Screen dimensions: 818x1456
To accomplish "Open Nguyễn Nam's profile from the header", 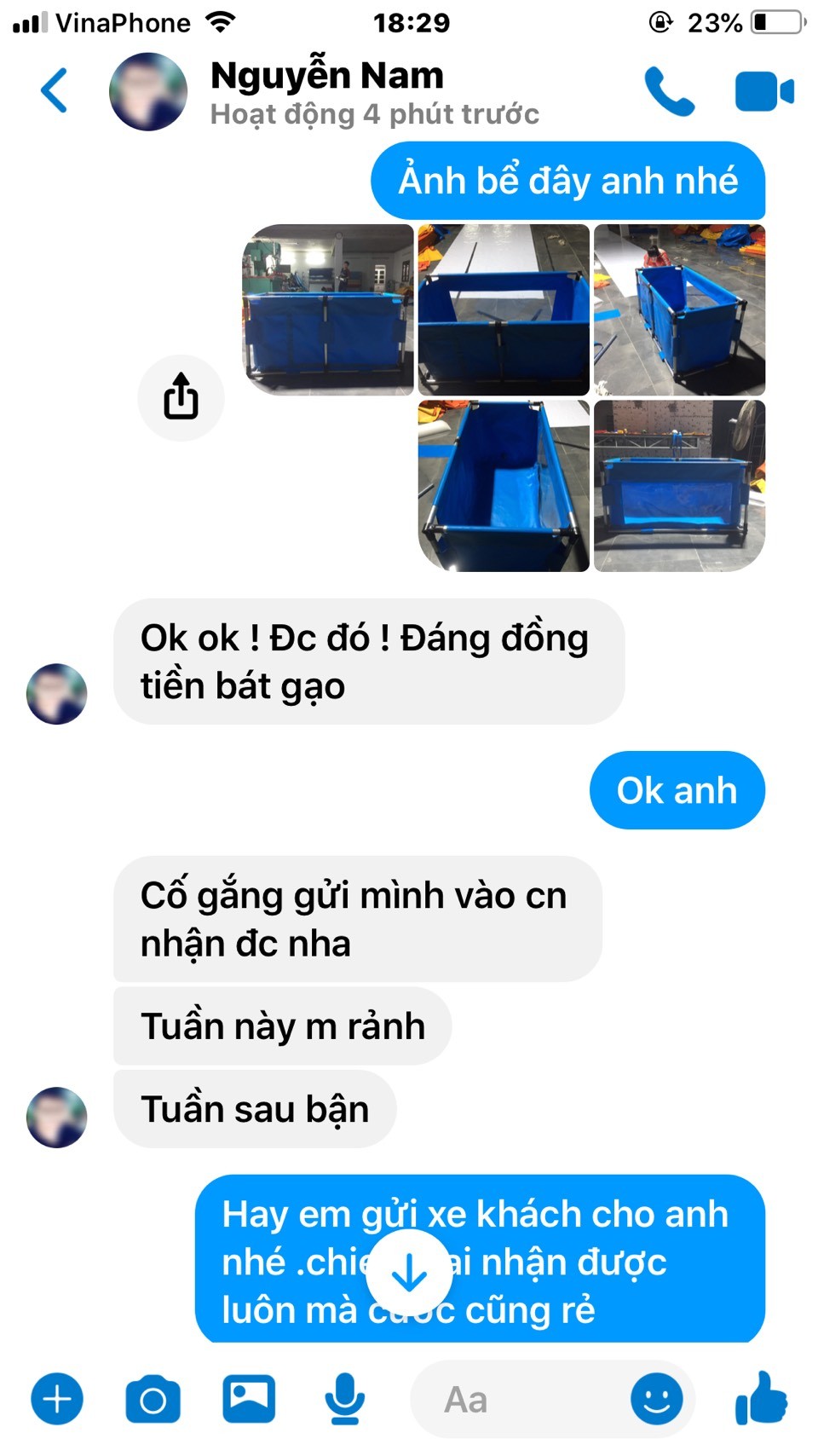I will pos(327,92).
